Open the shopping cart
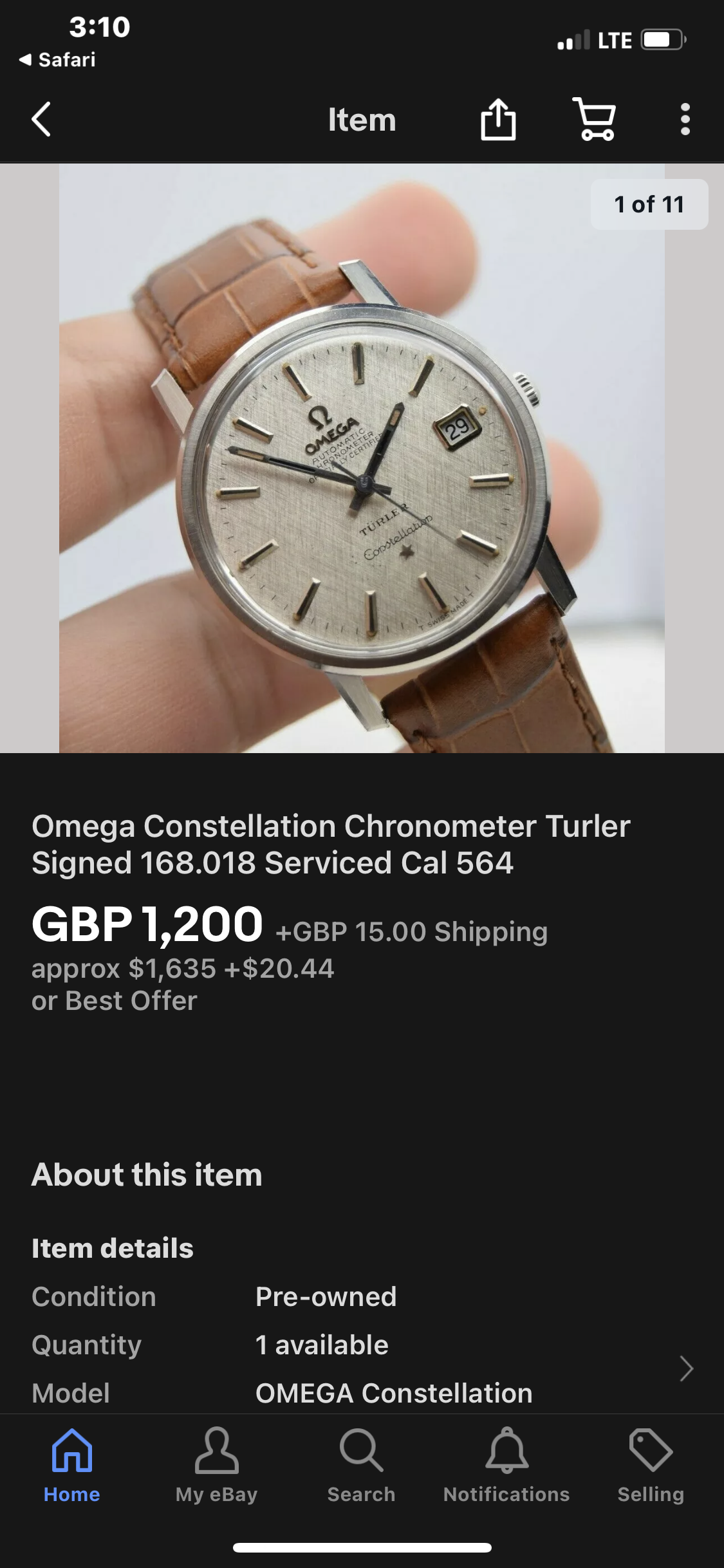The height and width of the screenshot is (1568, 724). pyautogui.click(x=594, y=120)
